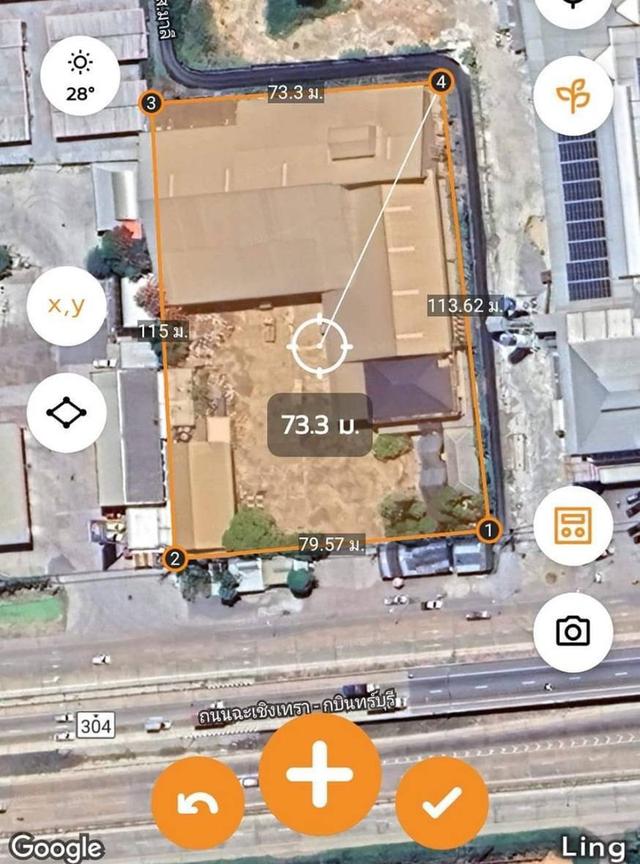Undo the last placed point

click(x=197, y=803)
